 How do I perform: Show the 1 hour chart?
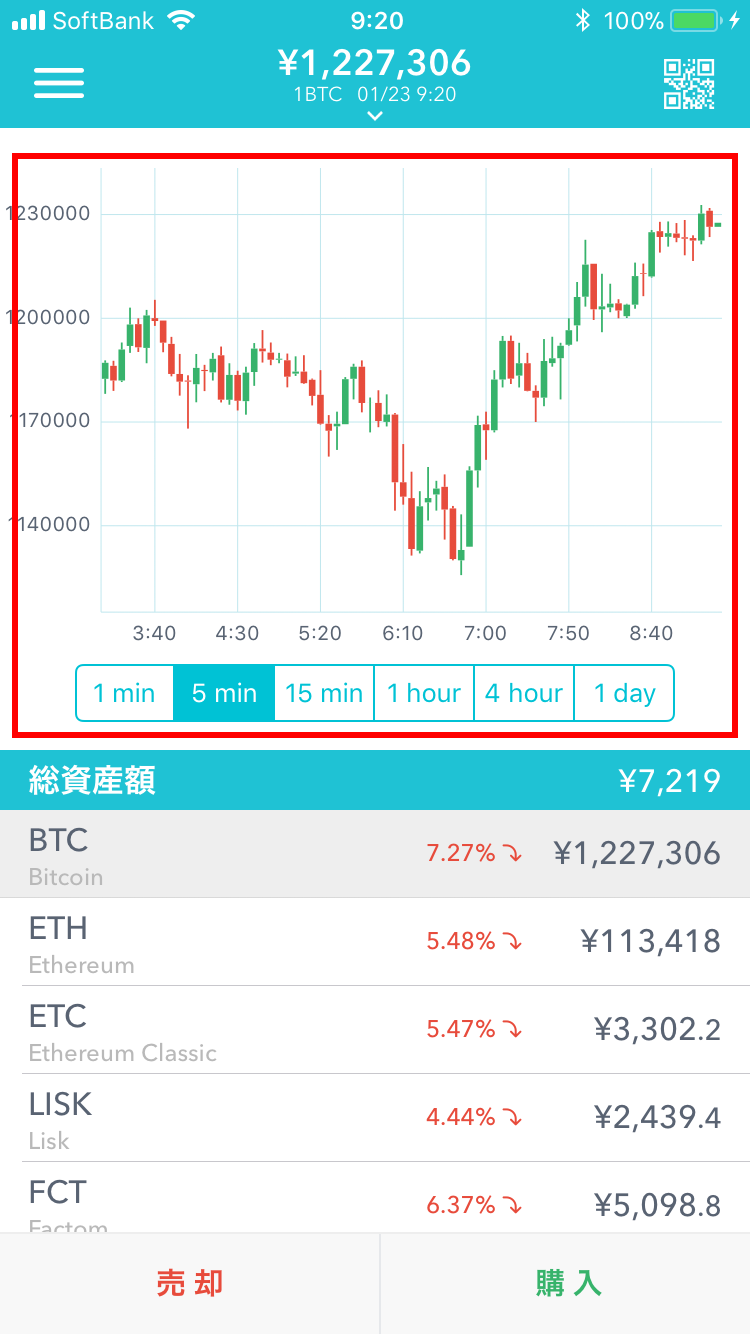coord(424,693)
